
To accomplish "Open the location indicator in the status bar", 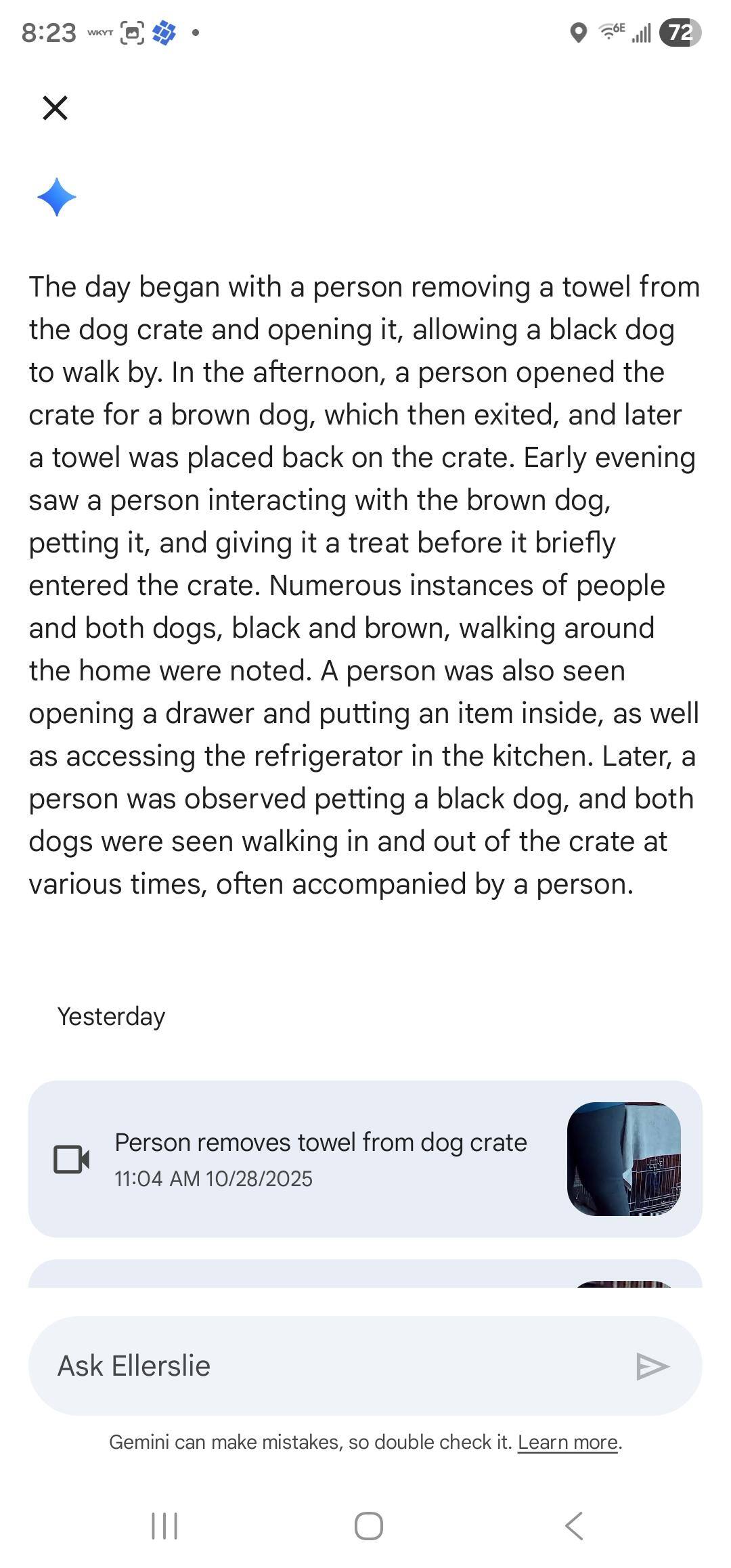I will tap(579, 32).
